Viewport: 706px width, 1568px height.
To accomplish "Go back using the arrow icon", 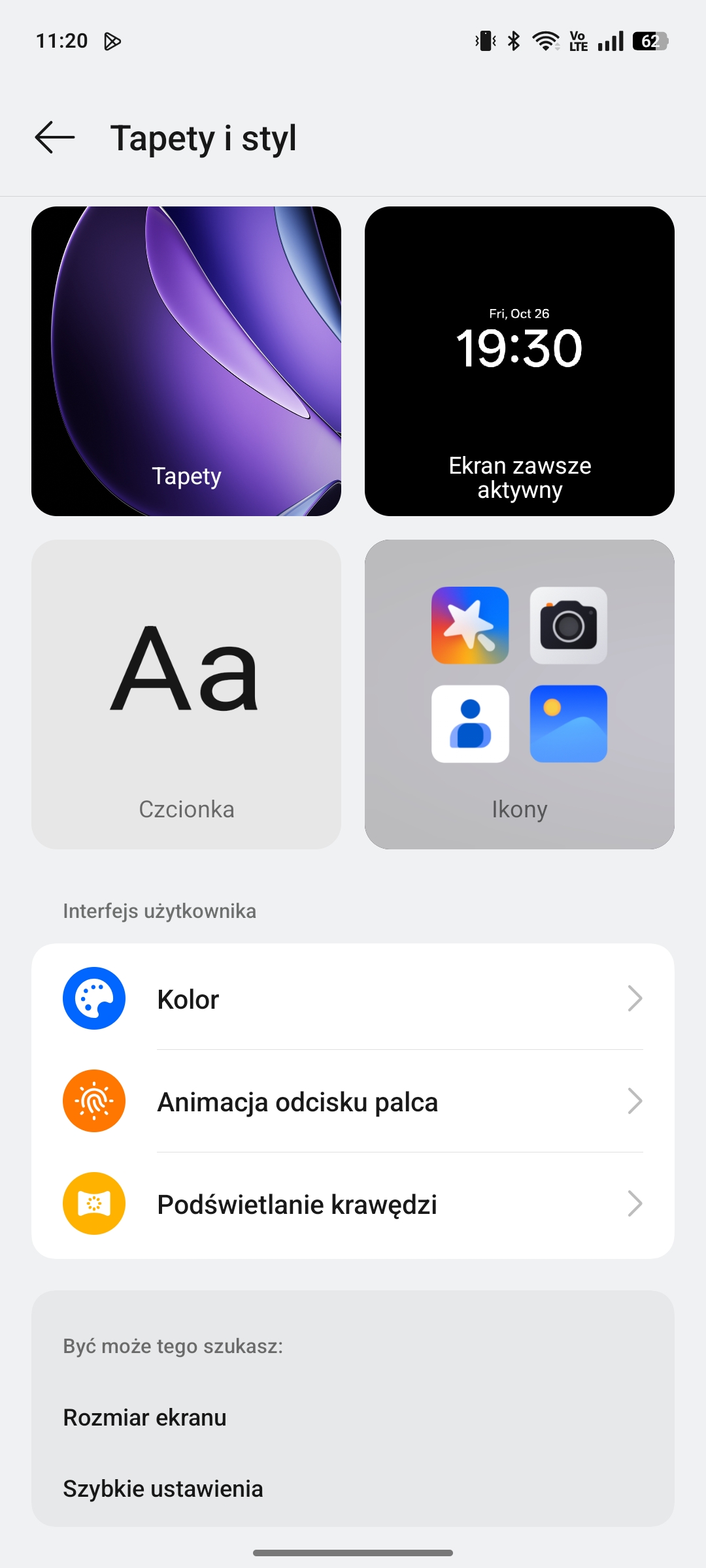I will click(55, 138).
